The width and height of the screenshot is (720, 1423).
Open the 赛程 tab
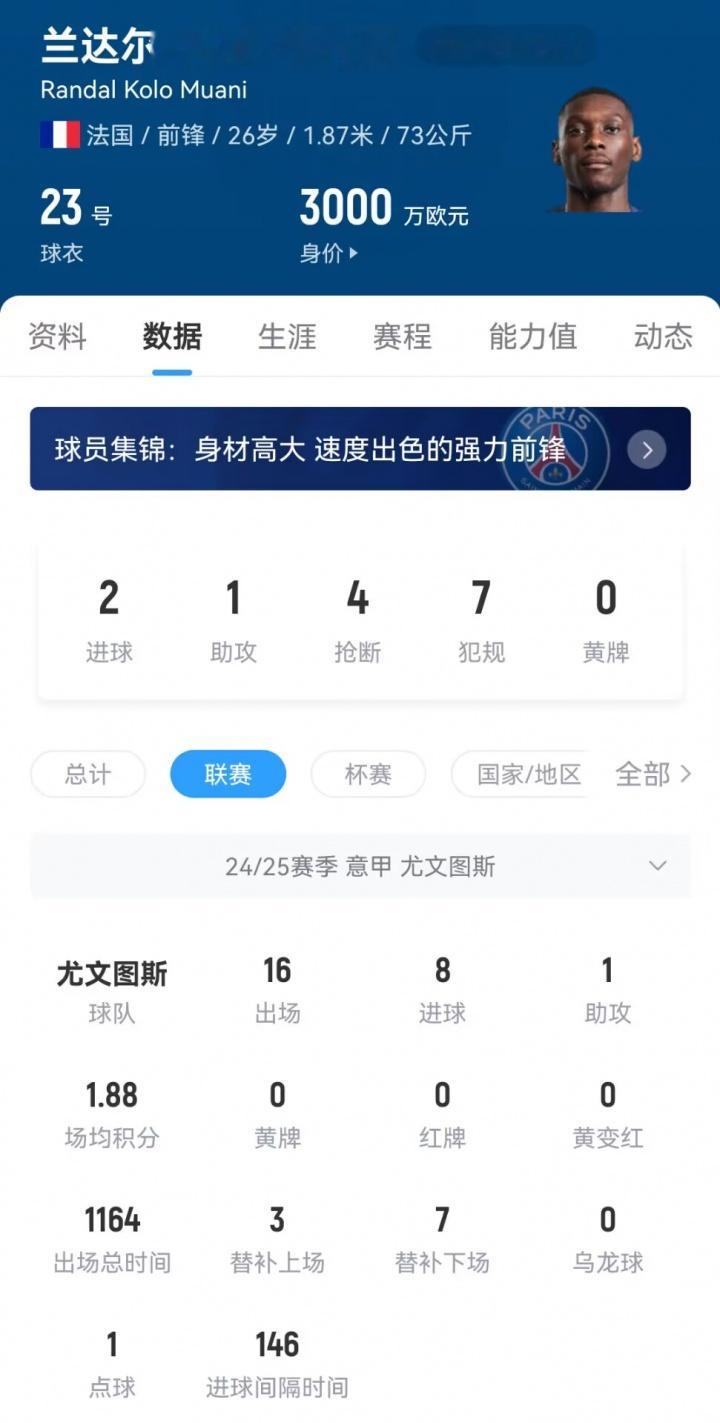(x=402, y=337)
